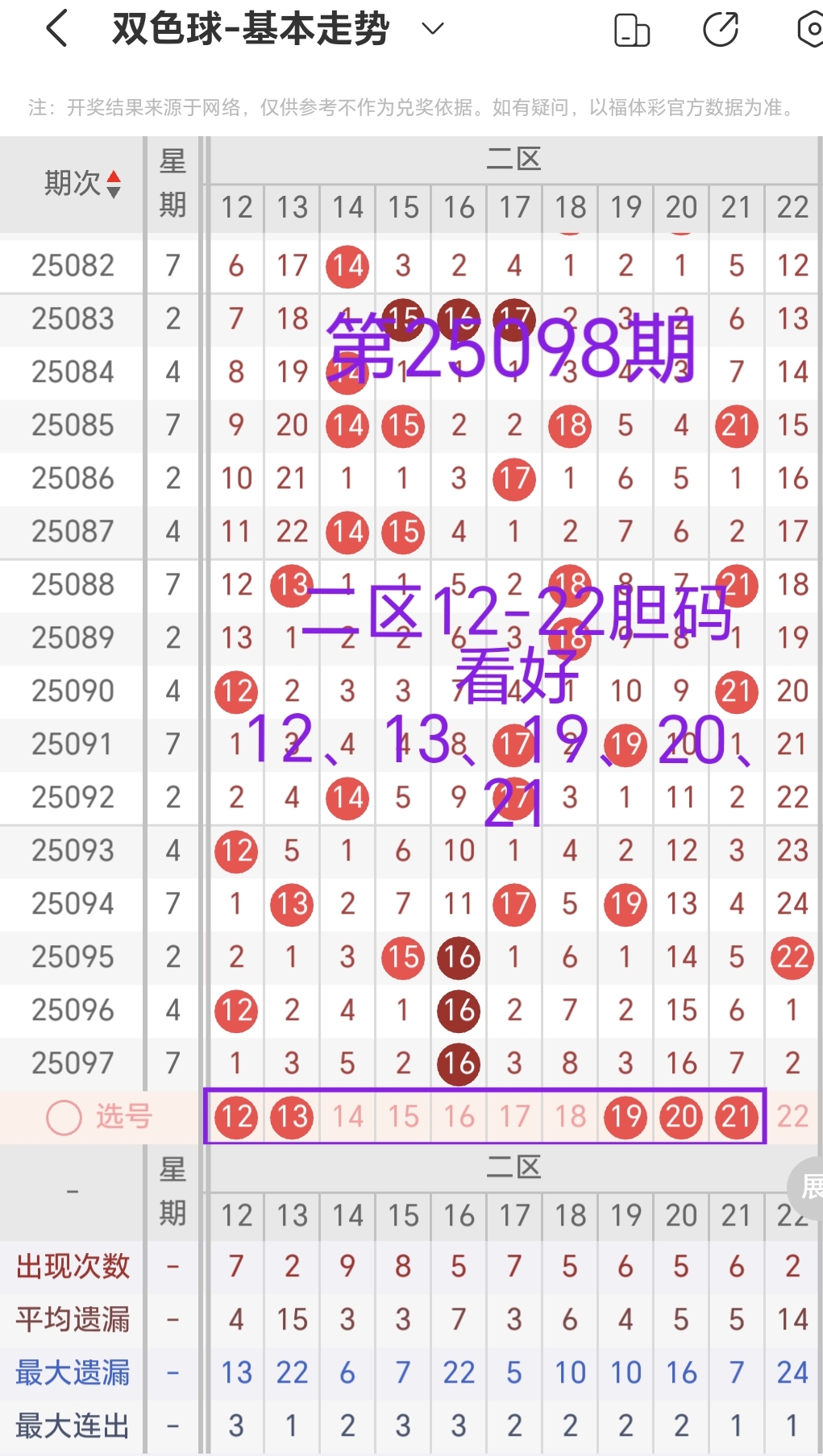Click period number 25097 in the left column

(72, 1064)
